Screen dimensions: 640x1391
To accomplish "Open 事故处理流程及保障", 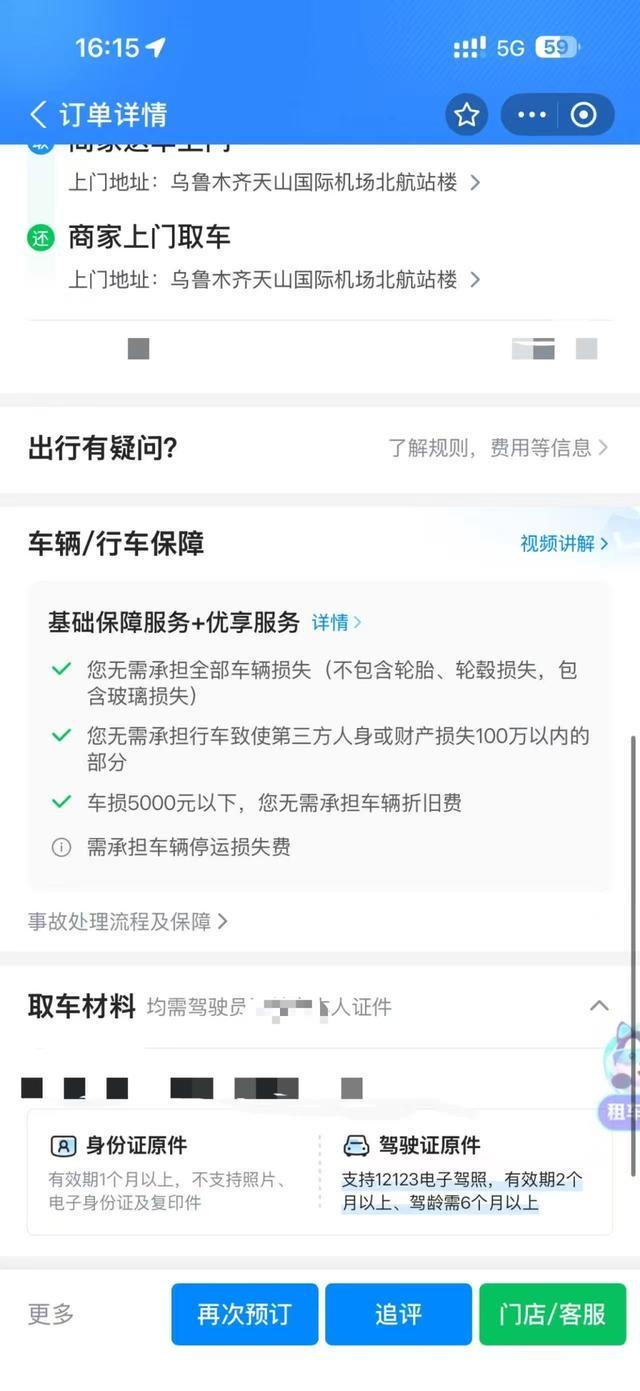I will coord(128,921).
